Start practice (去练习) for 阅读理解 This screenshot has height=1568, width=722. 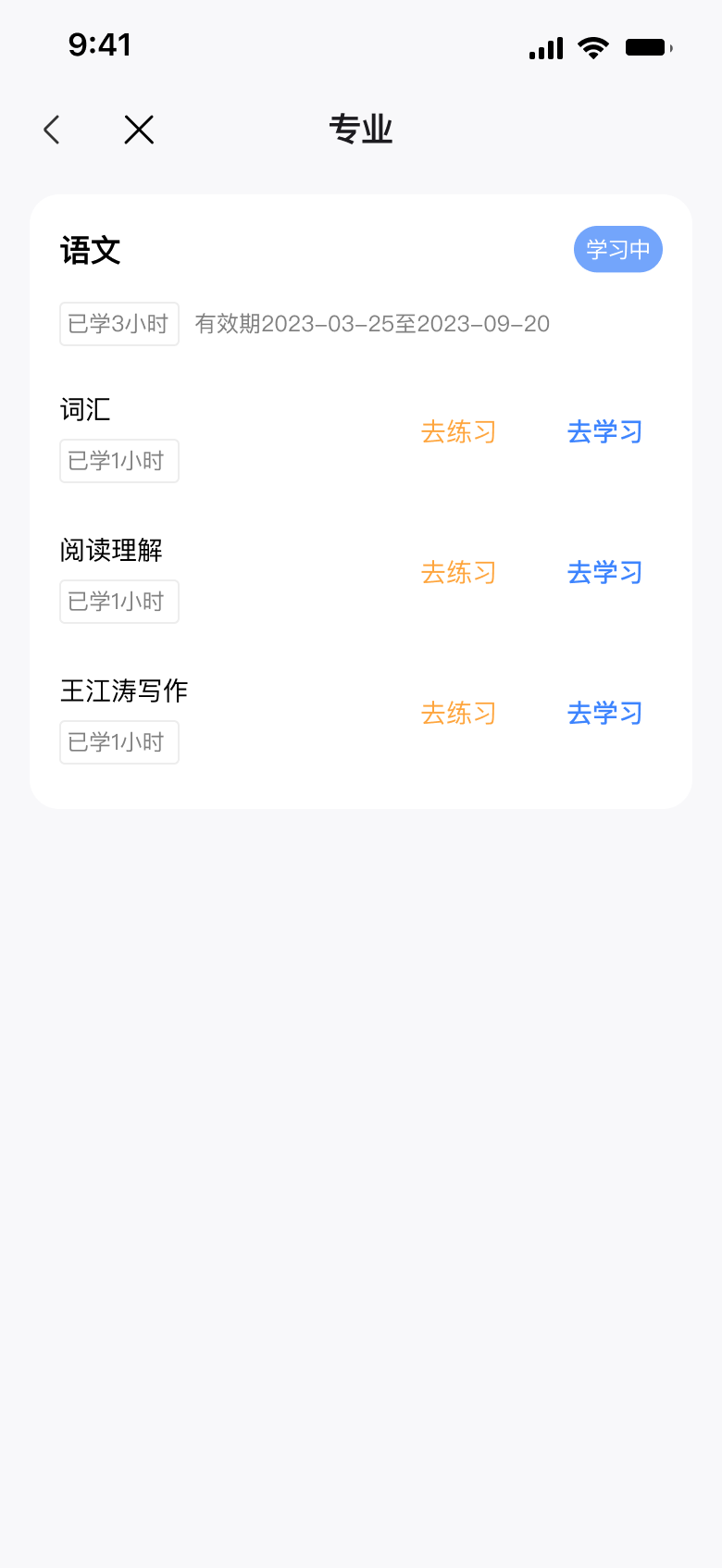coord(459,573)
